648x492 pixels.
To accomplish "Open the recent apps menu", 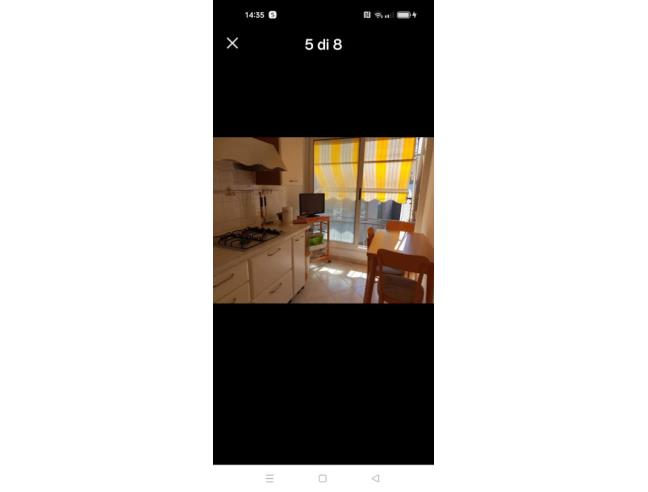I will (269, 479).
